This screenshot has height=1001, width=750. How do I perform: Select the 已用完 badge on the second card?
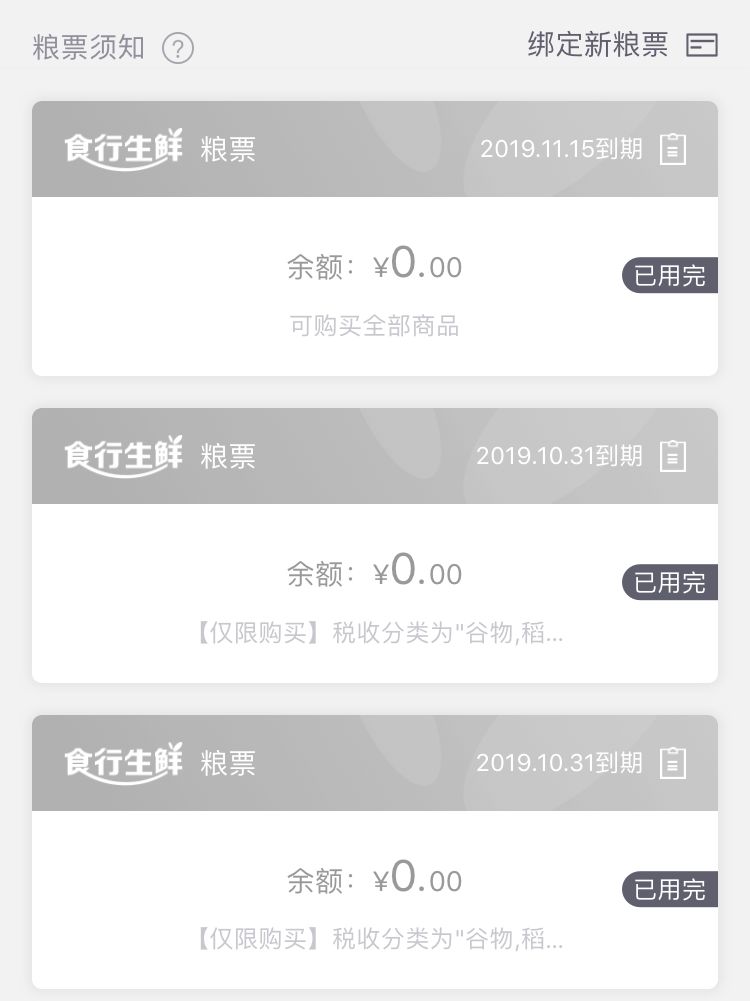coord(669,582)
